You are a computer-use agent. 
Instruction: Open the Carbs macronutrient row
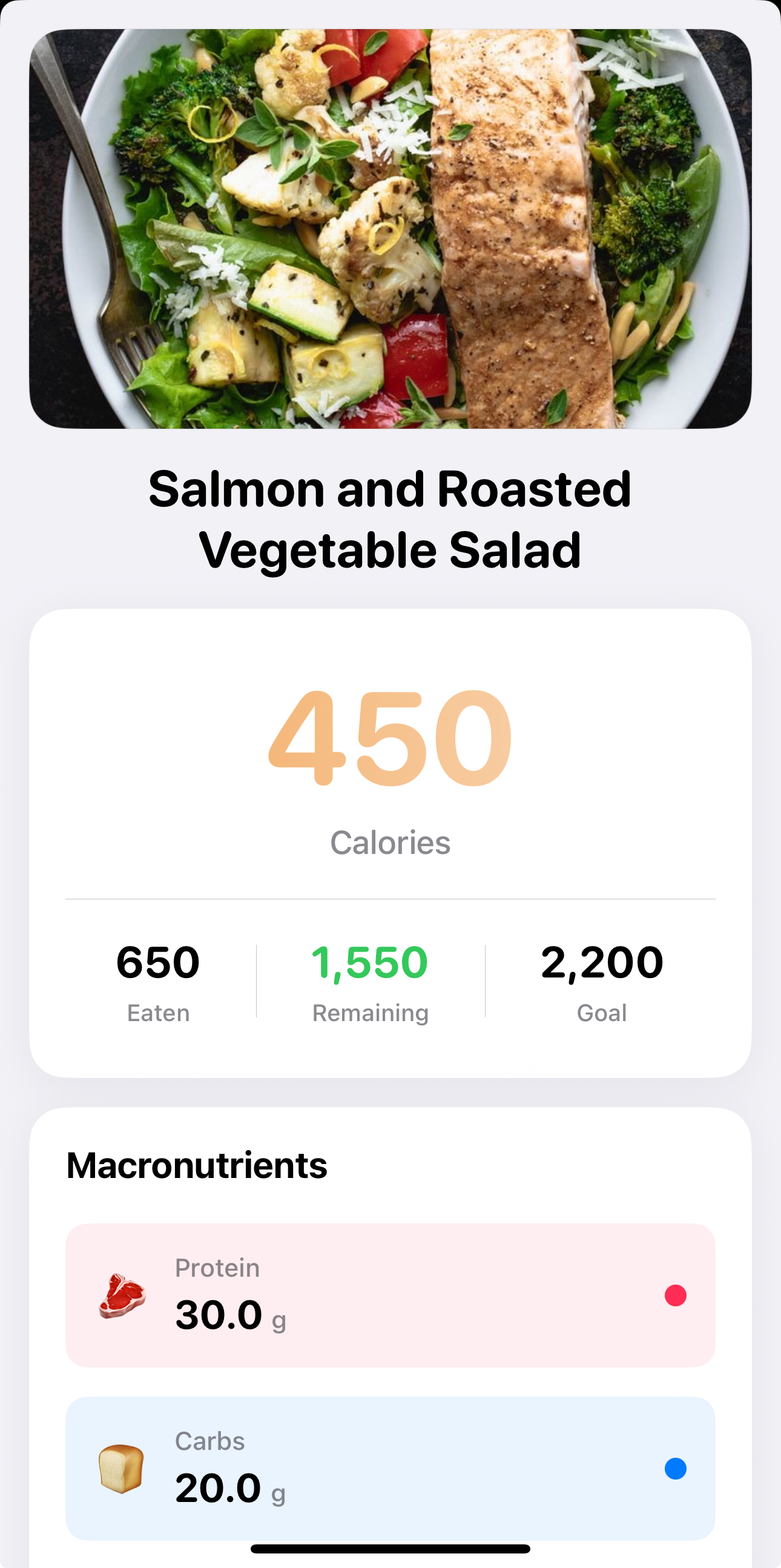tap(389, 1467)
